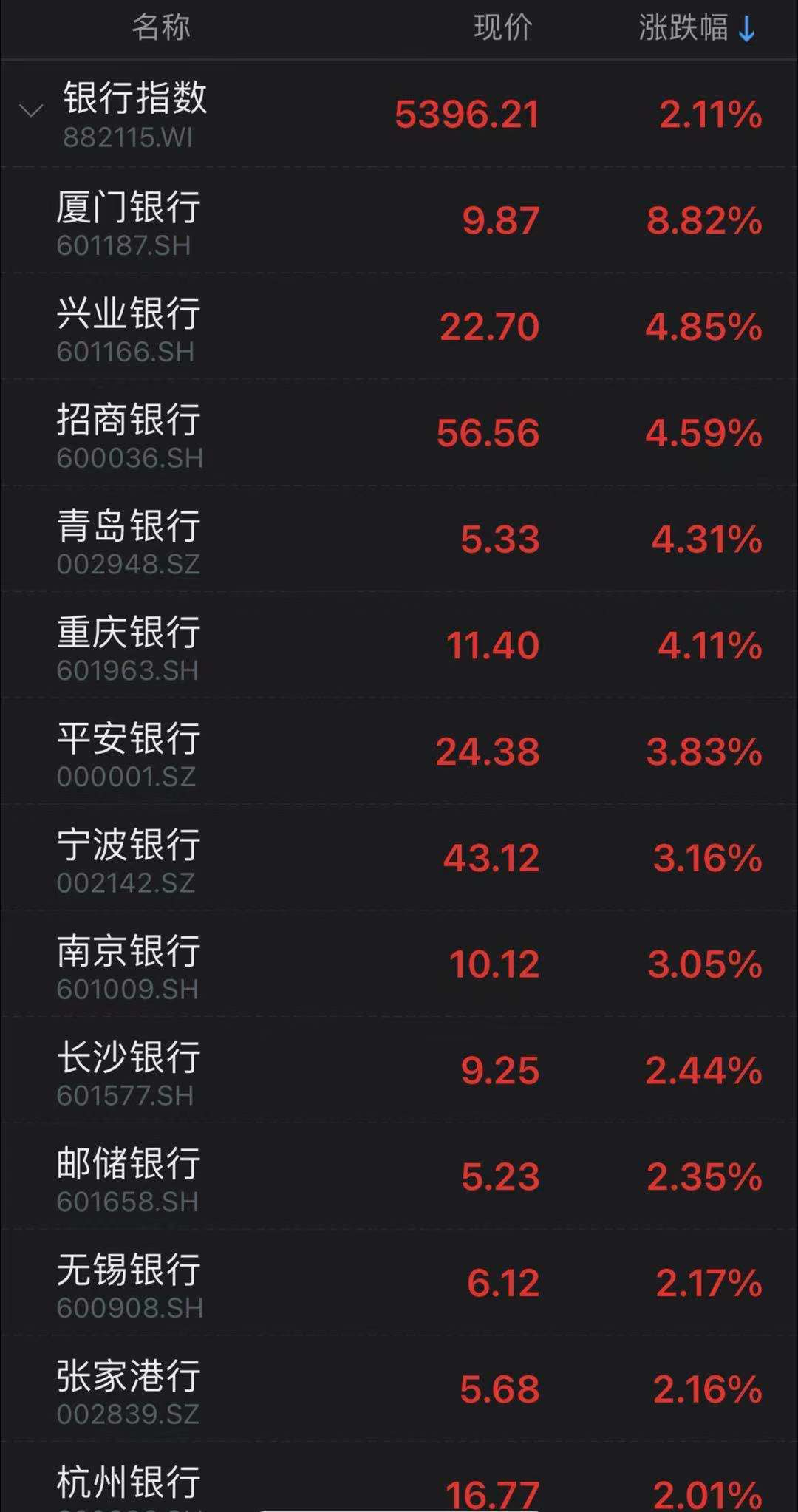The width and height of the screenshot is (798, 1512).
Task: Open 重庆银行 stock details
Action: 399,645
